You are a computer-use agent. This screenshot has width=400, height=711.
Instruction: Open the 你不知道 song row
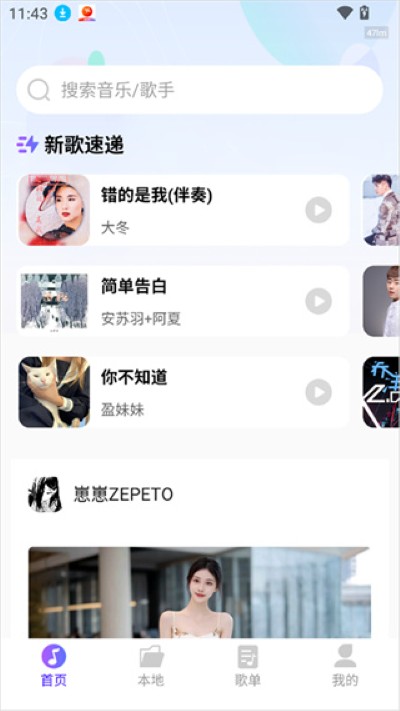tap(184, 392)
